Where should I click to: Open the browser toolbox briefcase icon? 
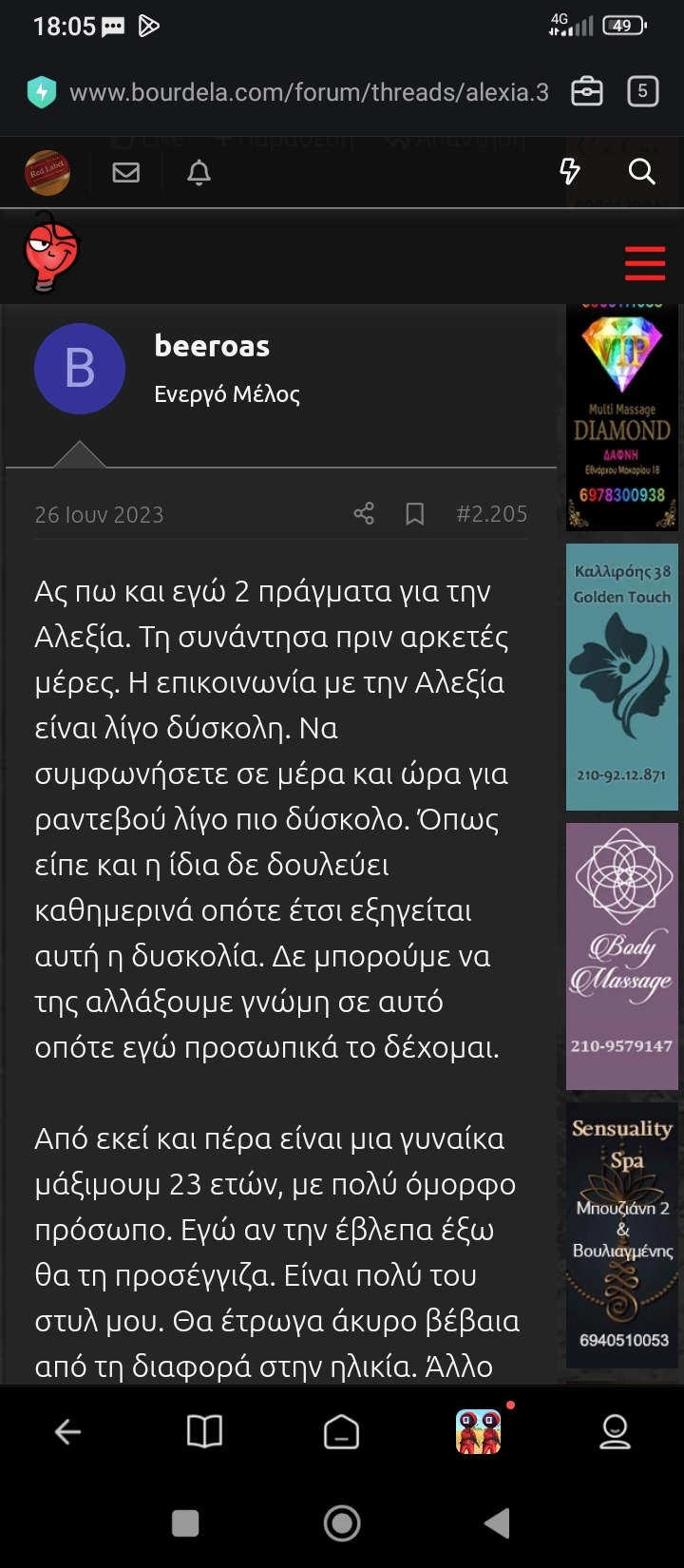point(586,92)
